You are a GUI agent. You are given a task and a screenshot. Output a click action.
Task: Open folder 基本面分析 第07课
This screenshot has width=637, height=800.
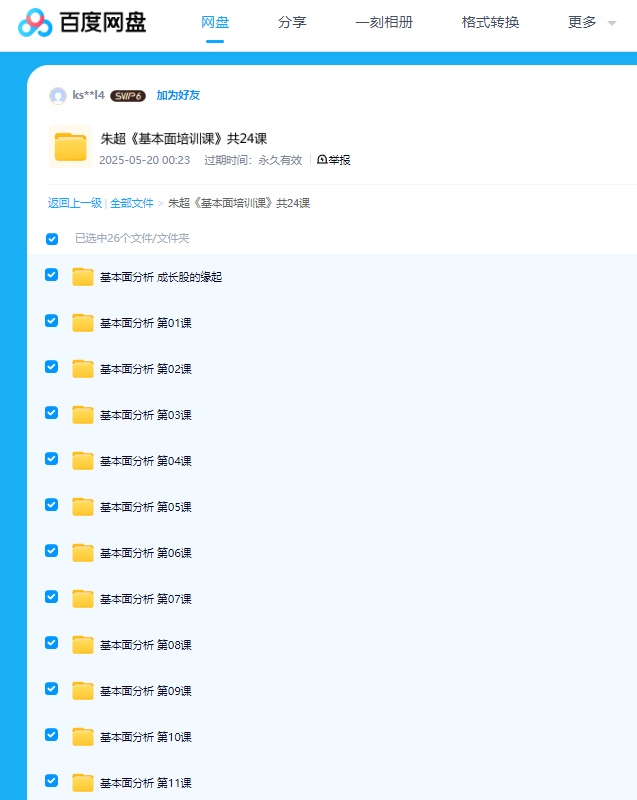coord(145,599)
